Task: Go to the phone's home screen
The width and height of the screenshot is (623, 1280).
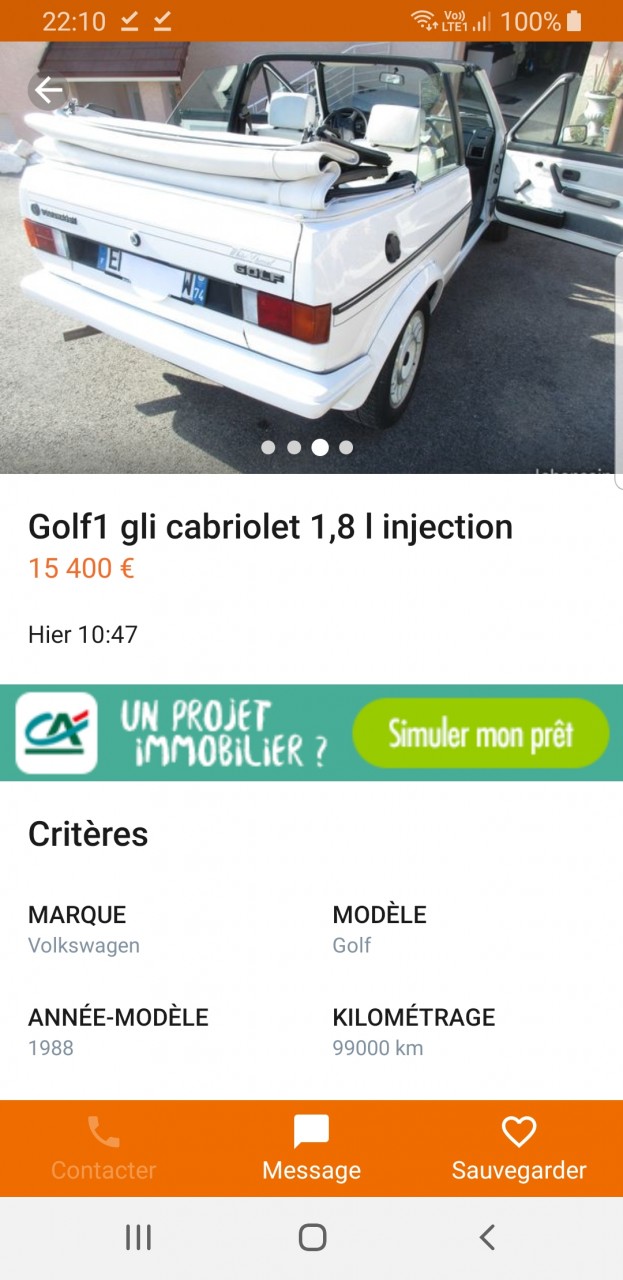Action: (x=312, y=1238)
